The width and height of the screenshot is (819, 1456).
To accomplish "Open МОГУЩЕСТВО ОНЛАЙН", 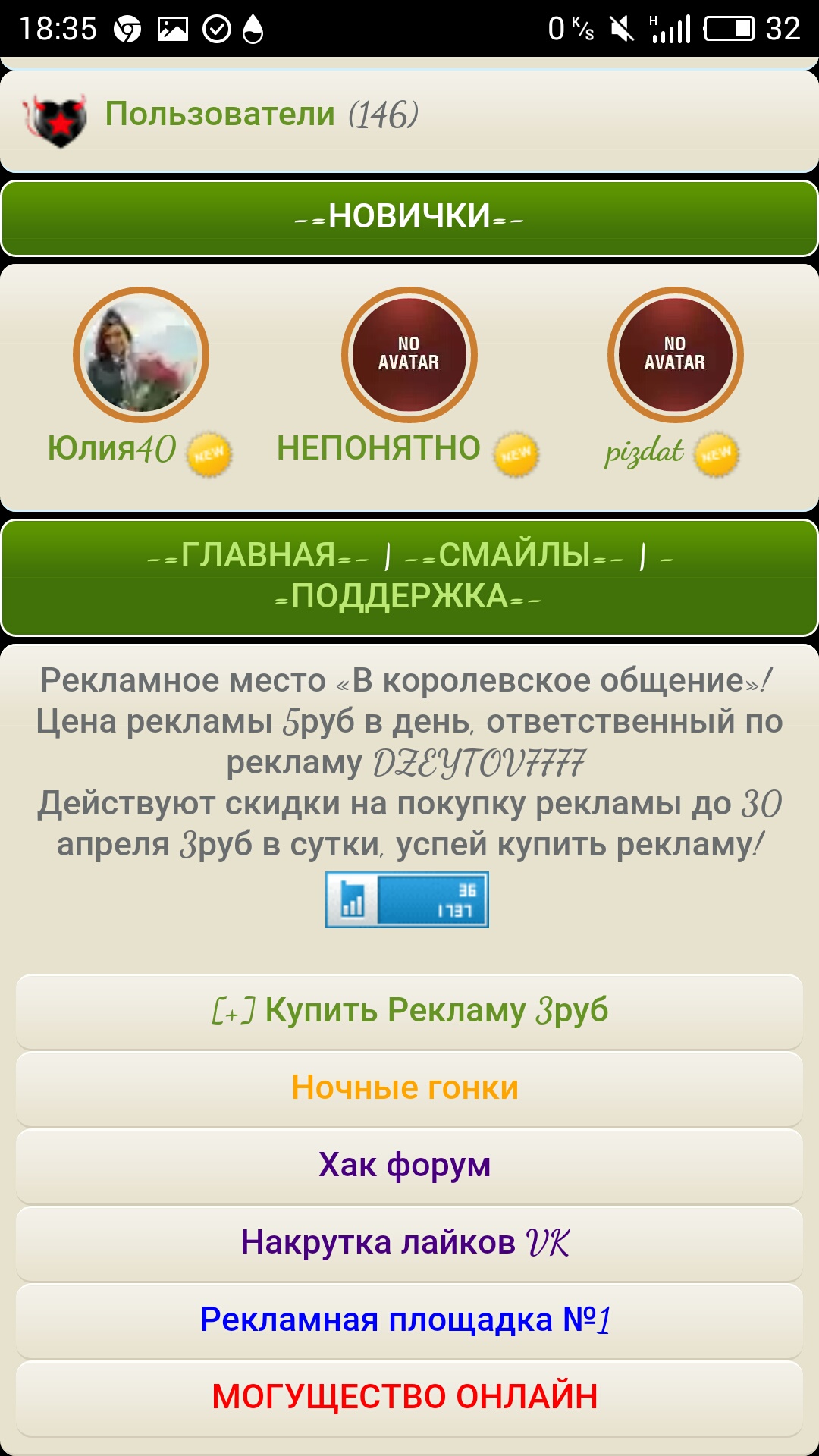I will 406,1397.
